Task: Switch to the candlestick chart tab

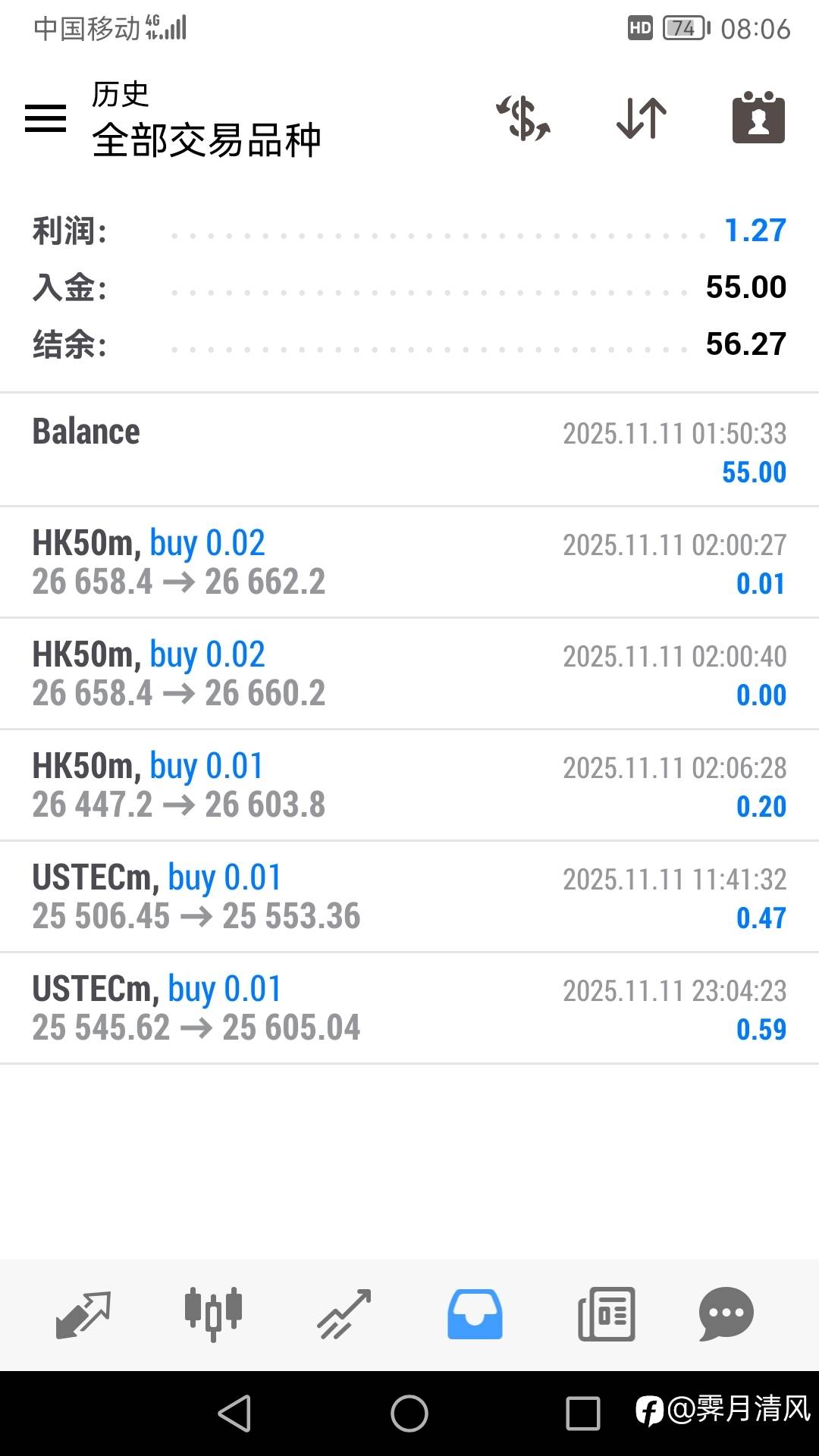Action: (213, 1314)
